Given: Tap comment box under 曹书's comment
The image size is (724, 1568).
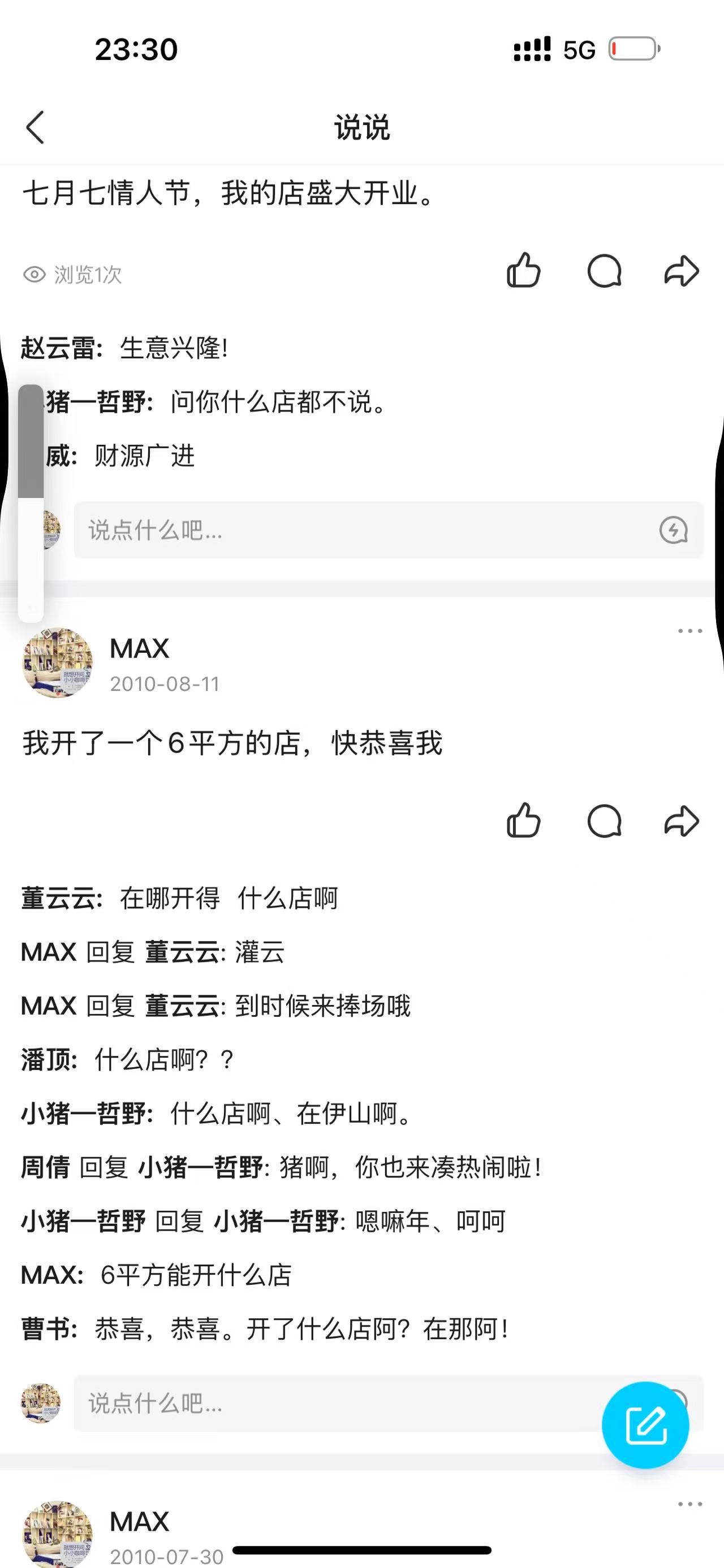Looking at the screenshot, I should coord(335,1403).
